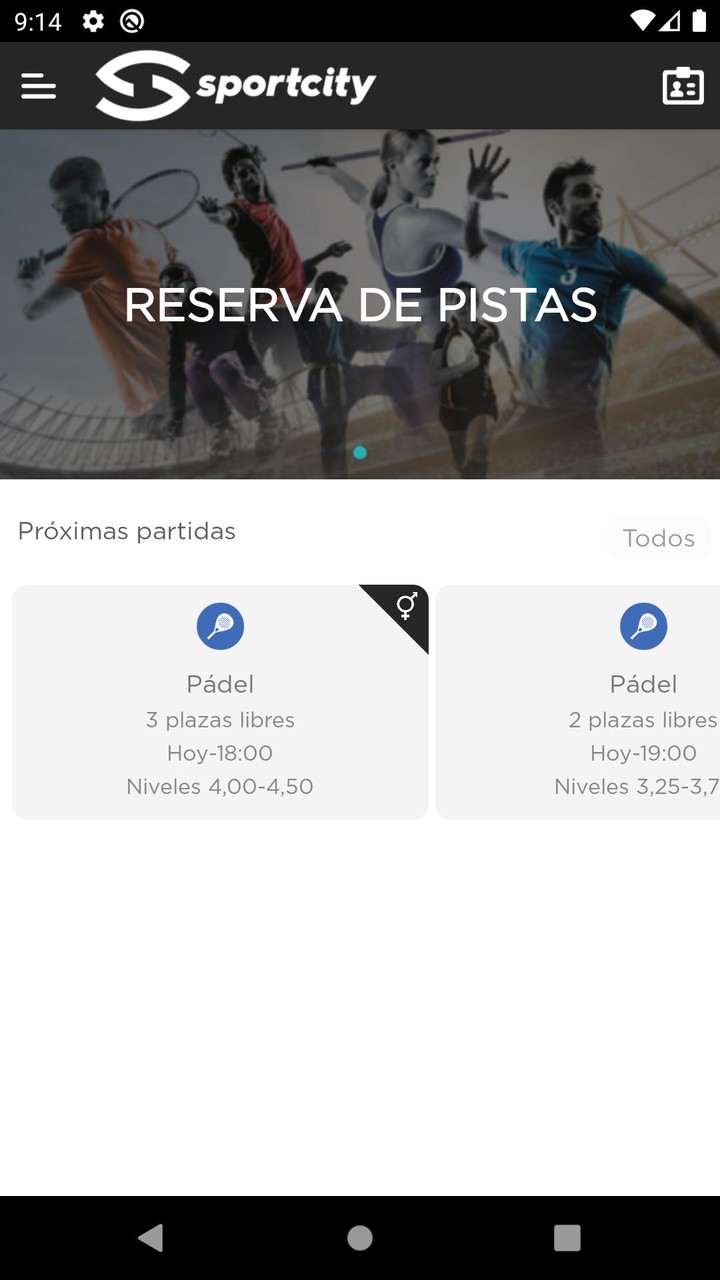Tap the match with 3 plazas libres
Viewport: 720px width, 1280px height.
(220, 719)
